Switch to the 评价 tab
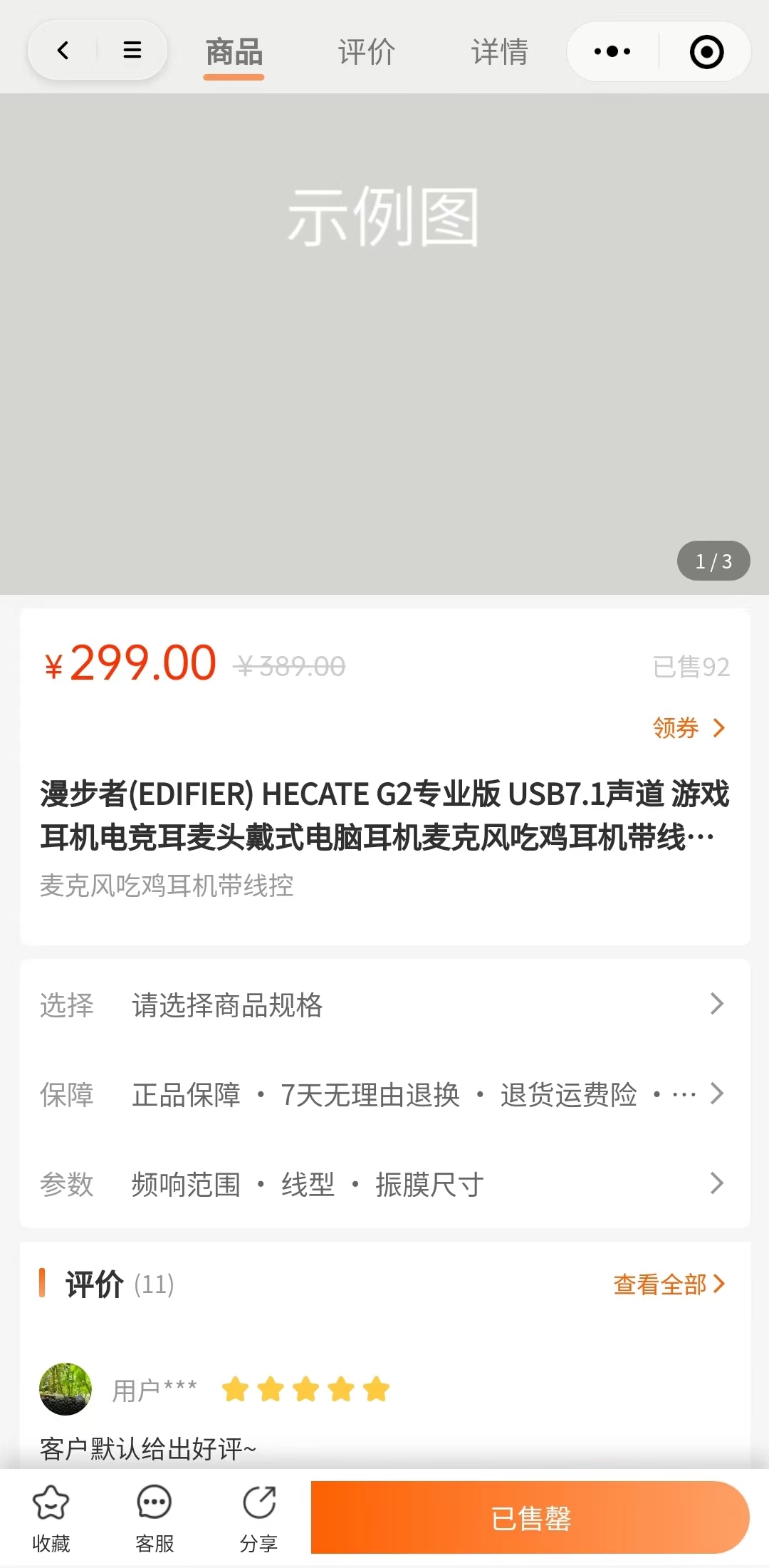This screenshot has height=1568, width=769. (367, 52)
